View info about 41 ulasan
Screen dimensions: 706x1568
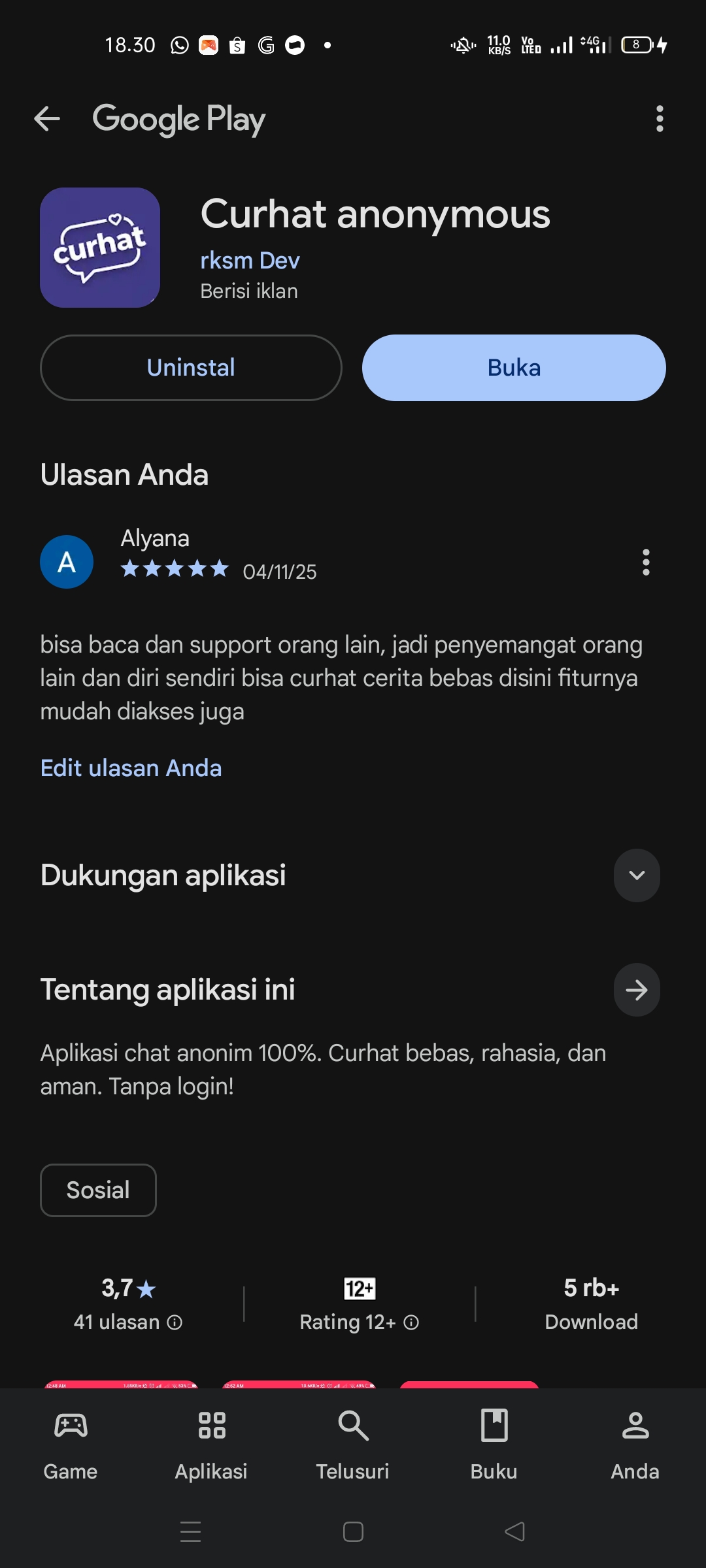click(175, 1322)
